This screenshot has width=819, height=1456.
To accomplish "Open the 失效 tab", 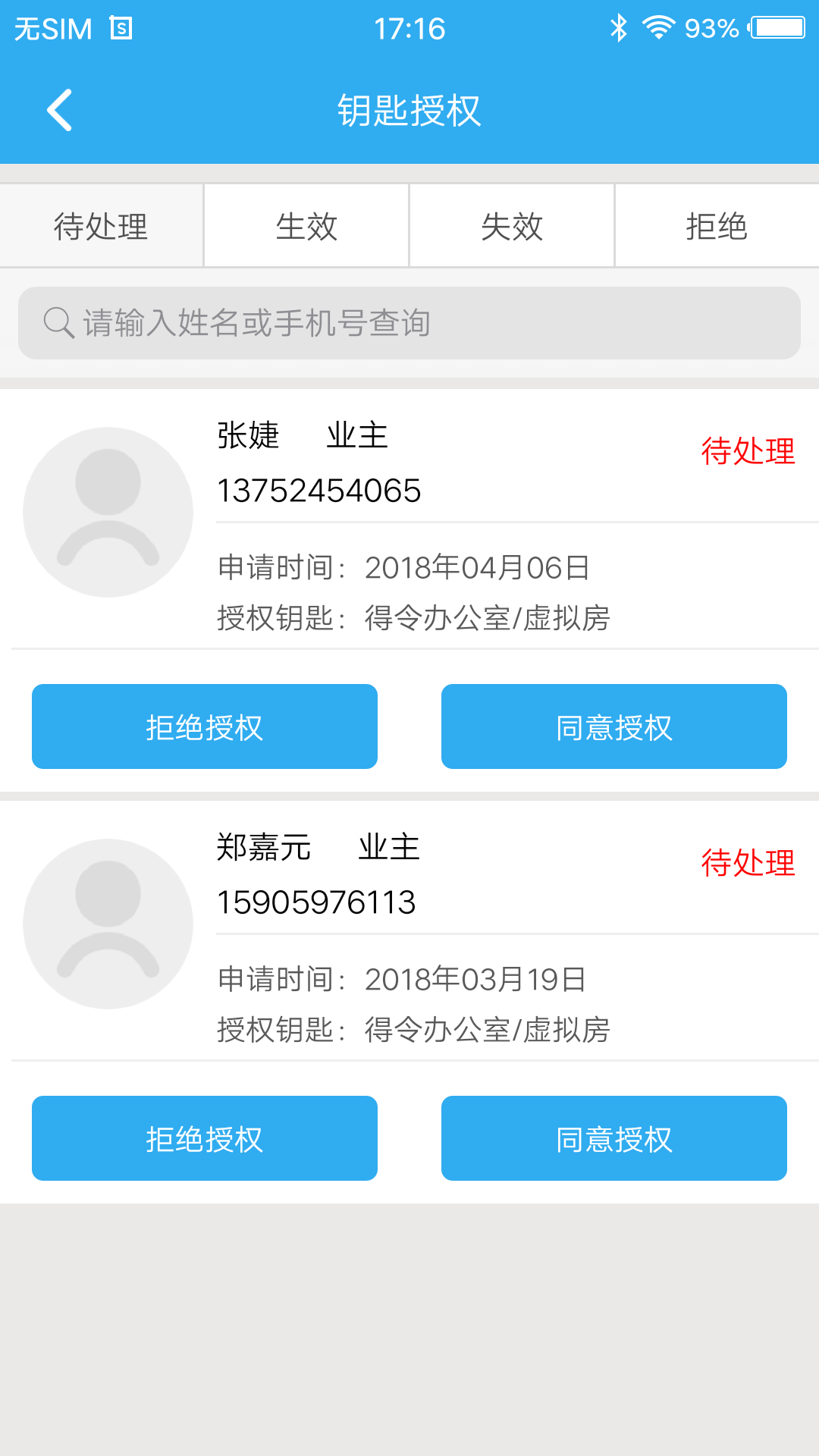I will [512, 226].
